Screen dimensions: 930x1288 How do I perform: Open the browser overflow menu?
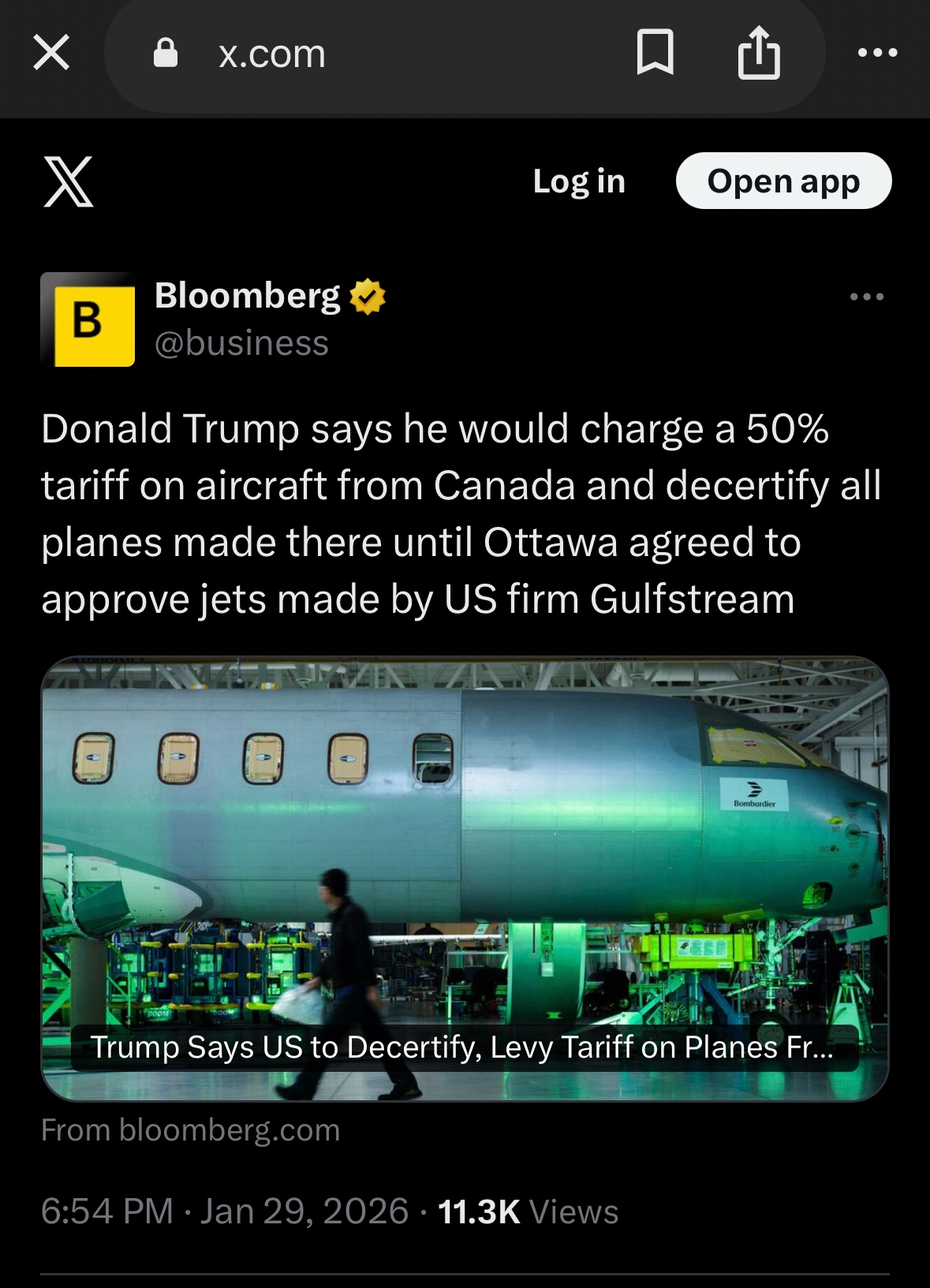(877, 53)
